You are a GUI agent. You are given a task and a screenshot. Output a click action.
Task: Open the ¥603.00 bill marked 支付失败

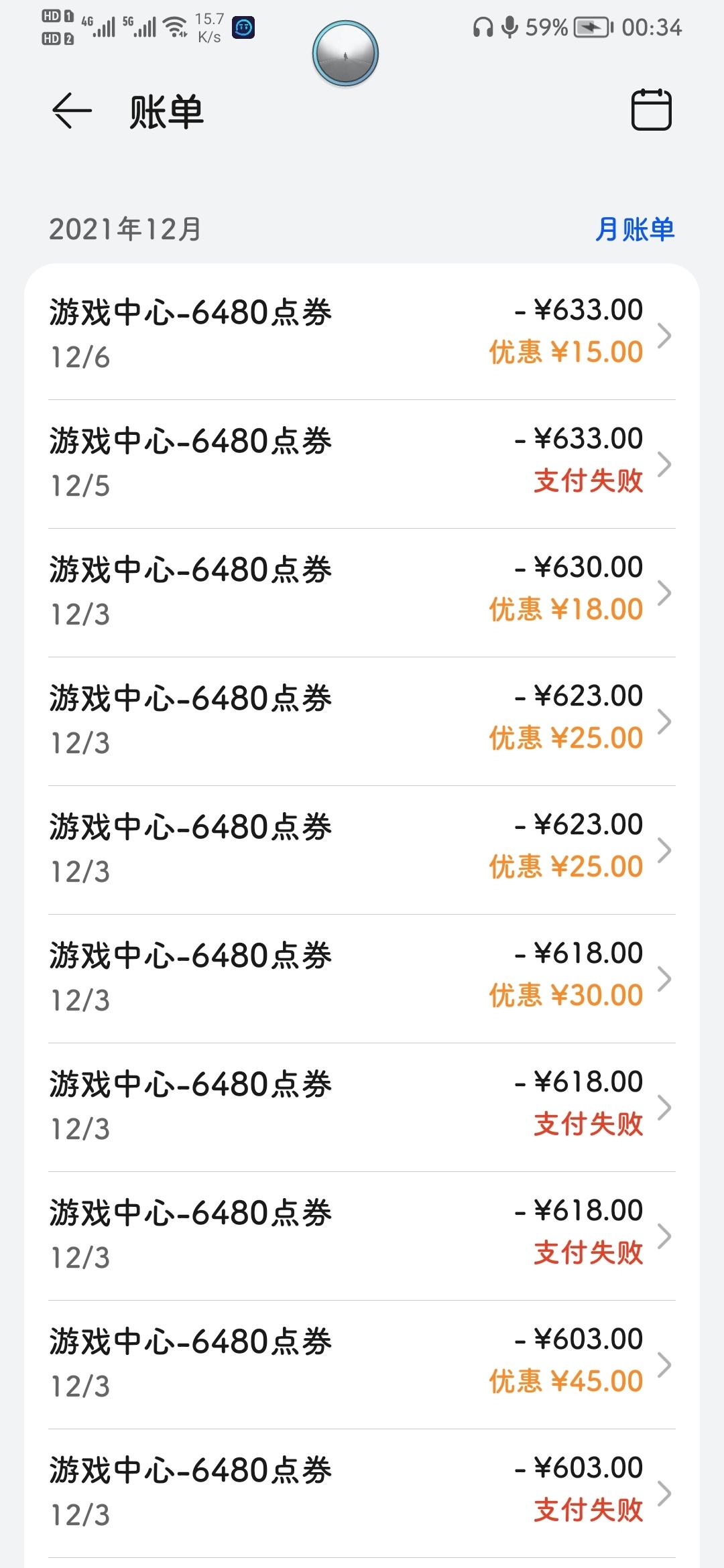362,1493
